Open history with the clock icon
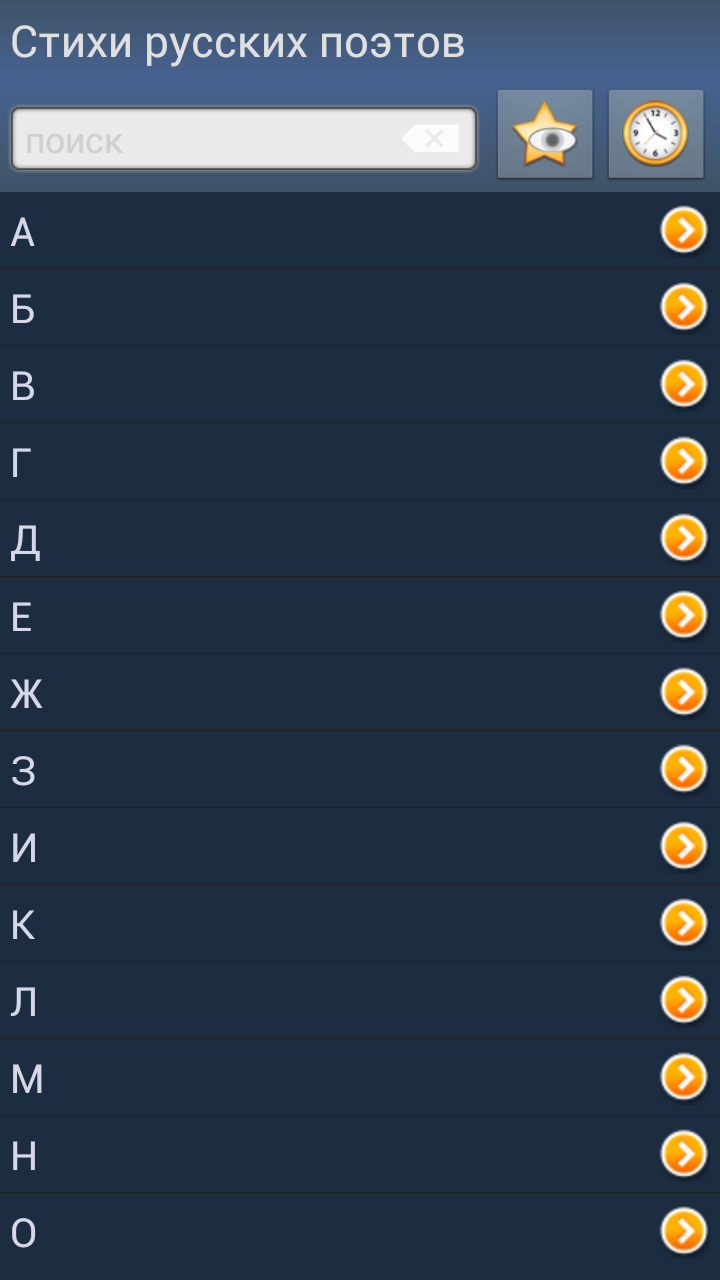Image resolution: width=720 pixels, height=1280 pixels. tap(656, 134)
